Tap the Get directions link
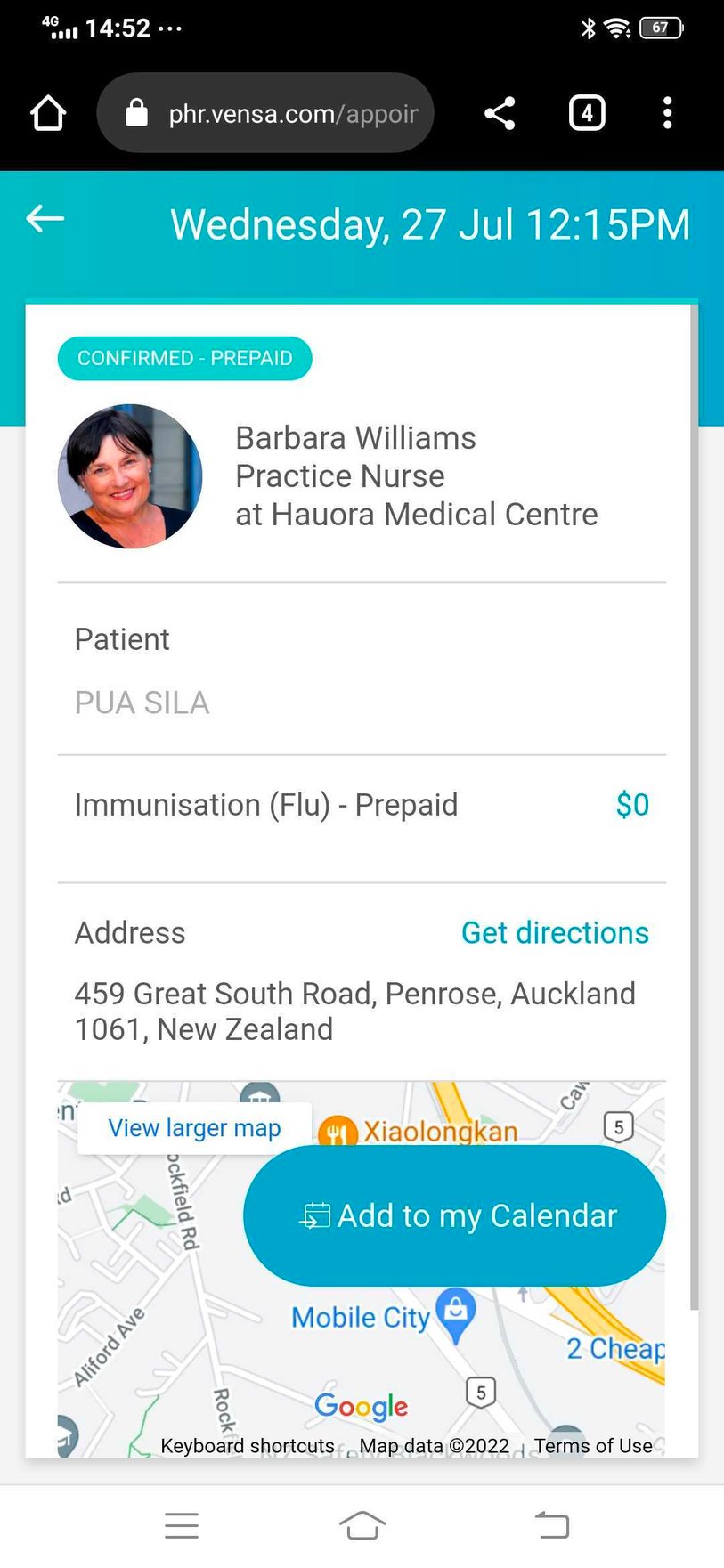This screenshot has width=724, height=1568. 555,932
